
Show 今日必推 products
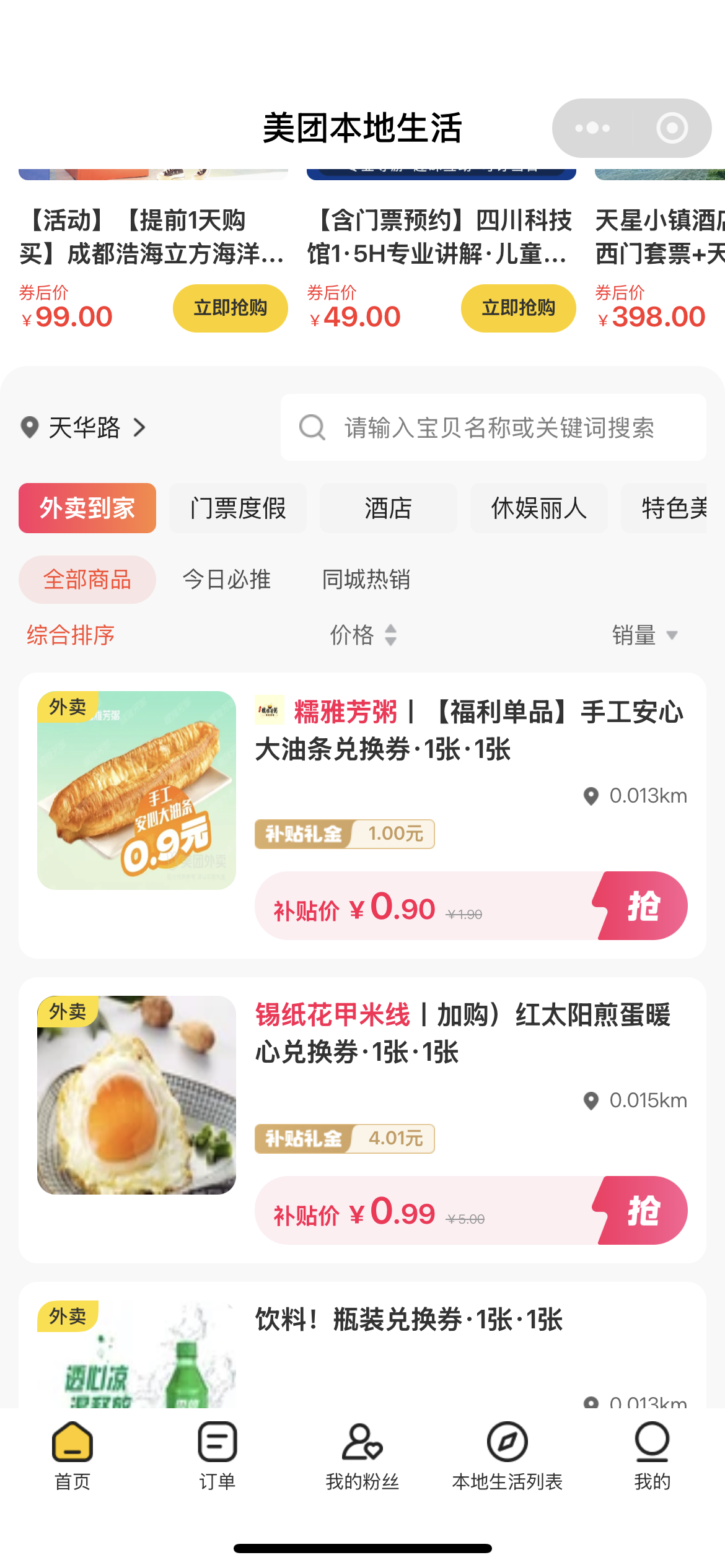point(227,580)
